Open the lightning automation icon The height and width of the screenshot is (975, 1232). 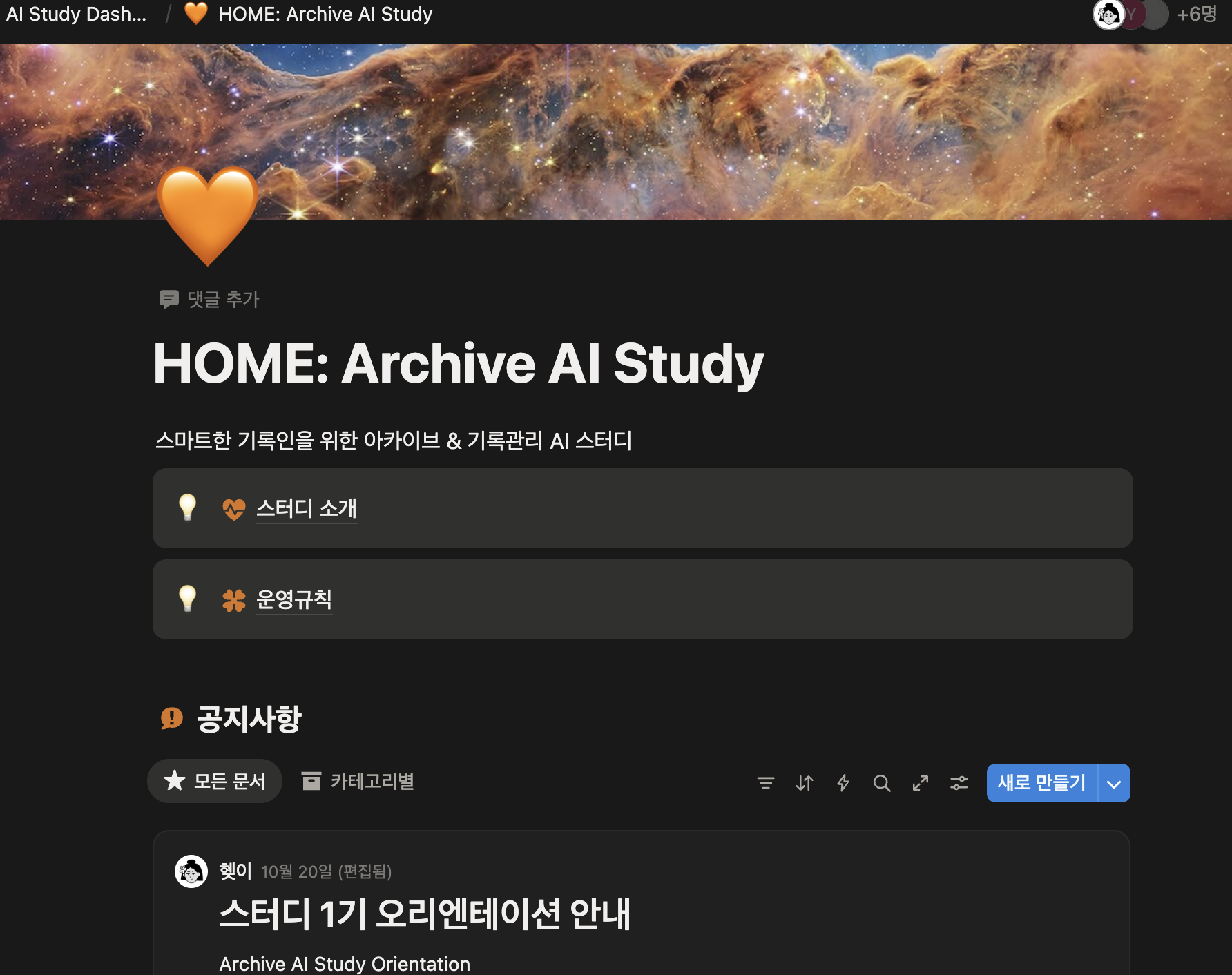click(x=843, y=783)
